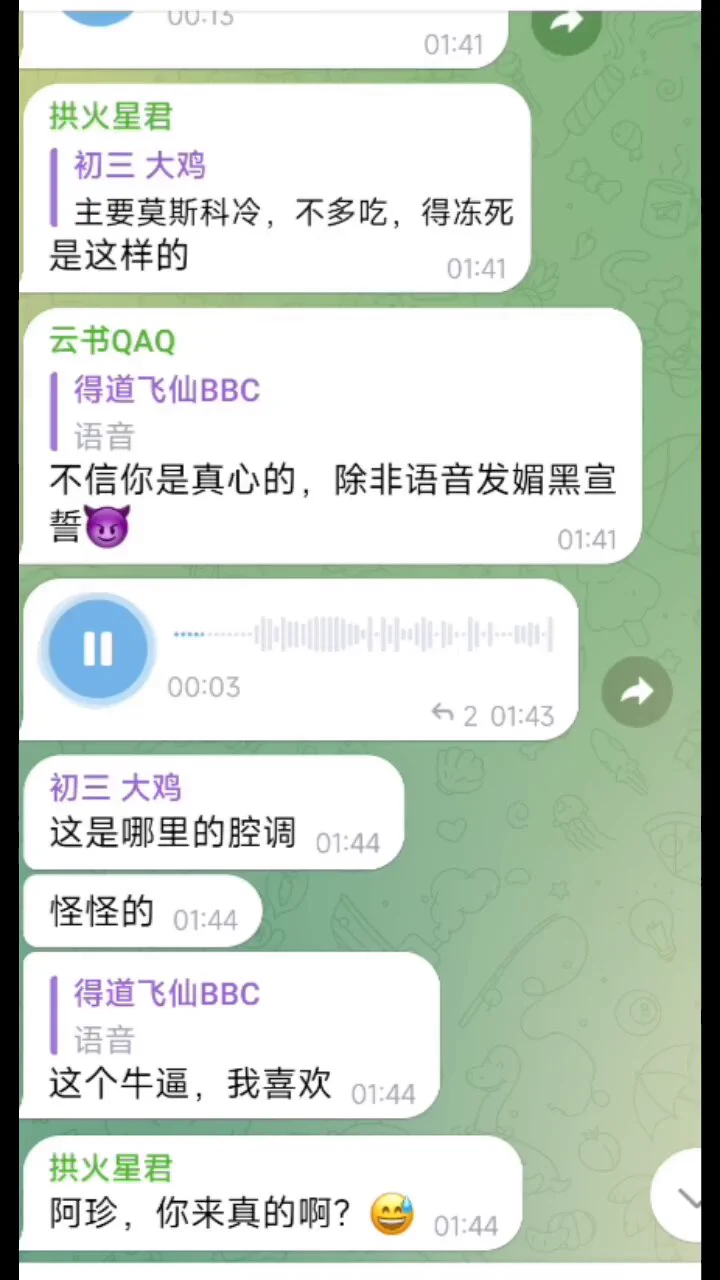Open 初三 大鸡's profile above 这是哪里的腔调
The height and width of the screenshot is (1280, 720).
click(x=115, y=788)
